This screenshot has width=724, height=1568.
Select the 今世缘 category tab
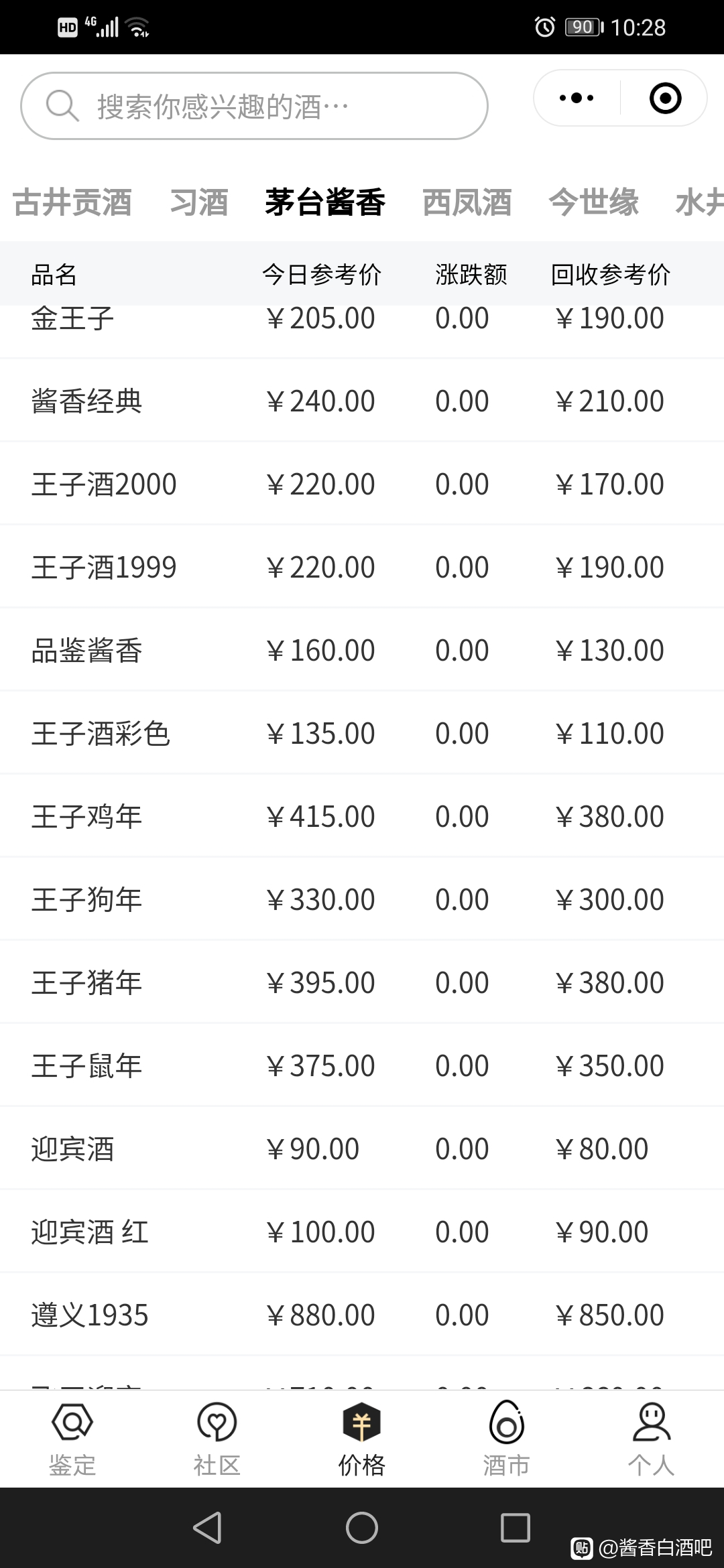click(593, 202)
